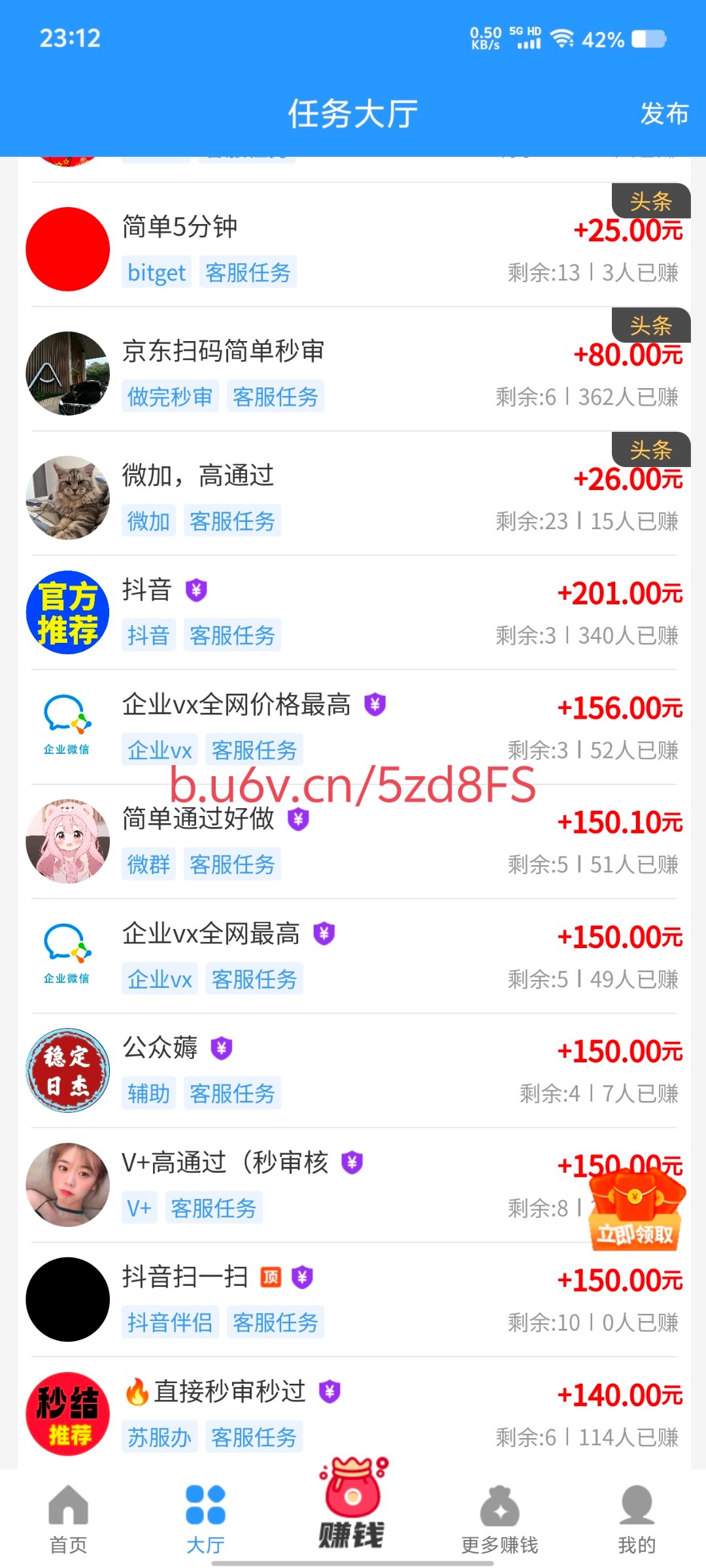Open the 抖音 task paying 201.00元
Viewport: 706px width, 1568px height.
pos(353,612)
